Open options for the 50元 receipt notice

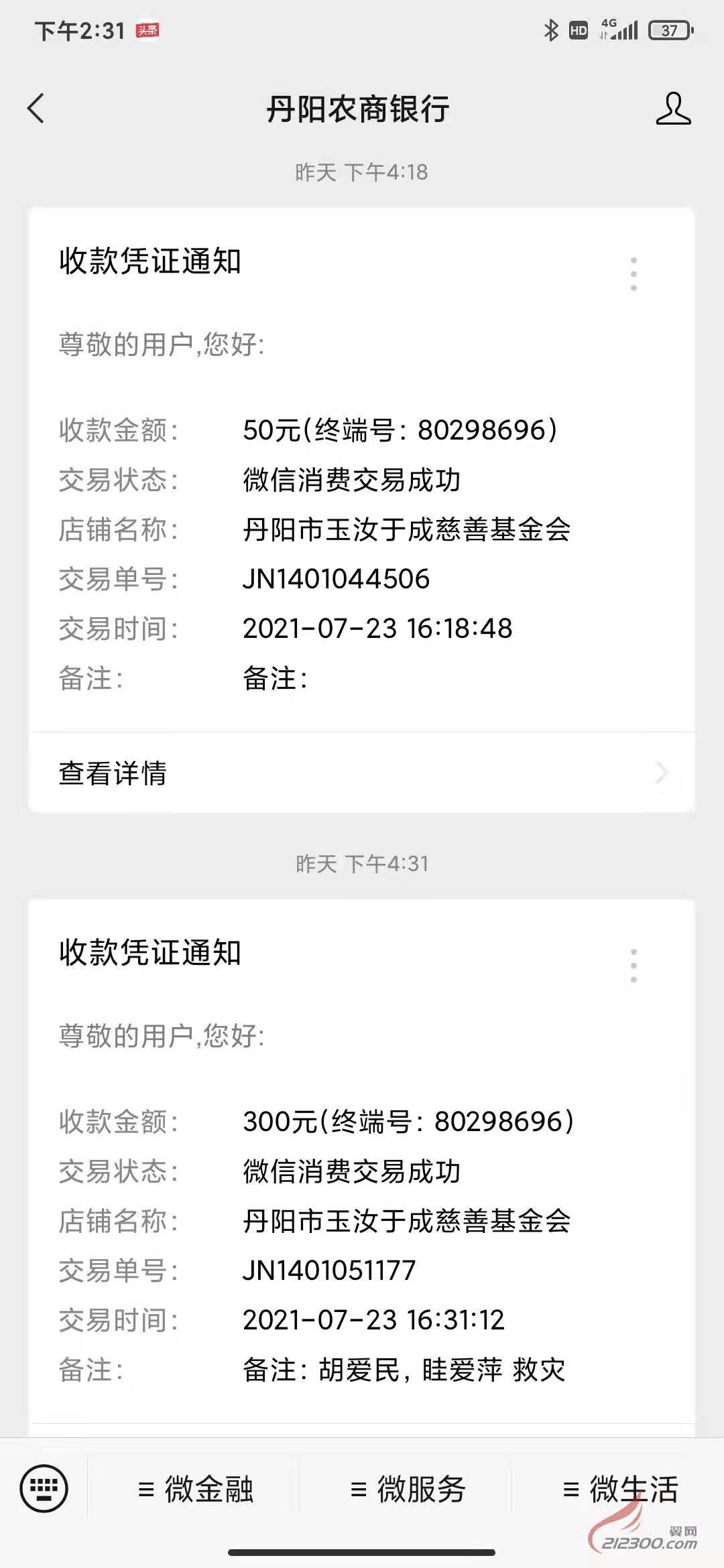[633, 273]
